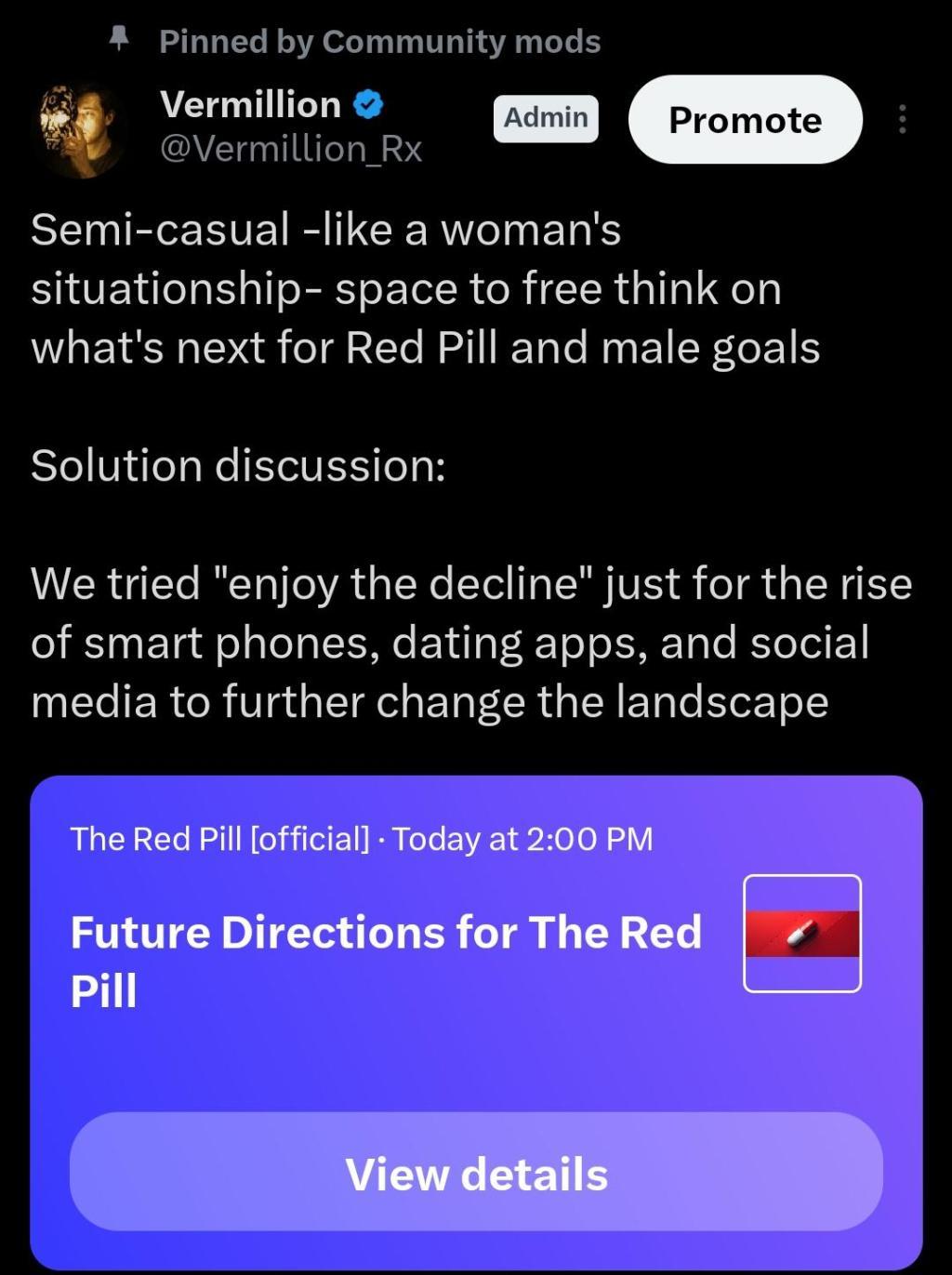This screenshot has width=952, height=1275.
Task: Open the @Vermillion_Rx profile handle
Action: tap(291, 149)
